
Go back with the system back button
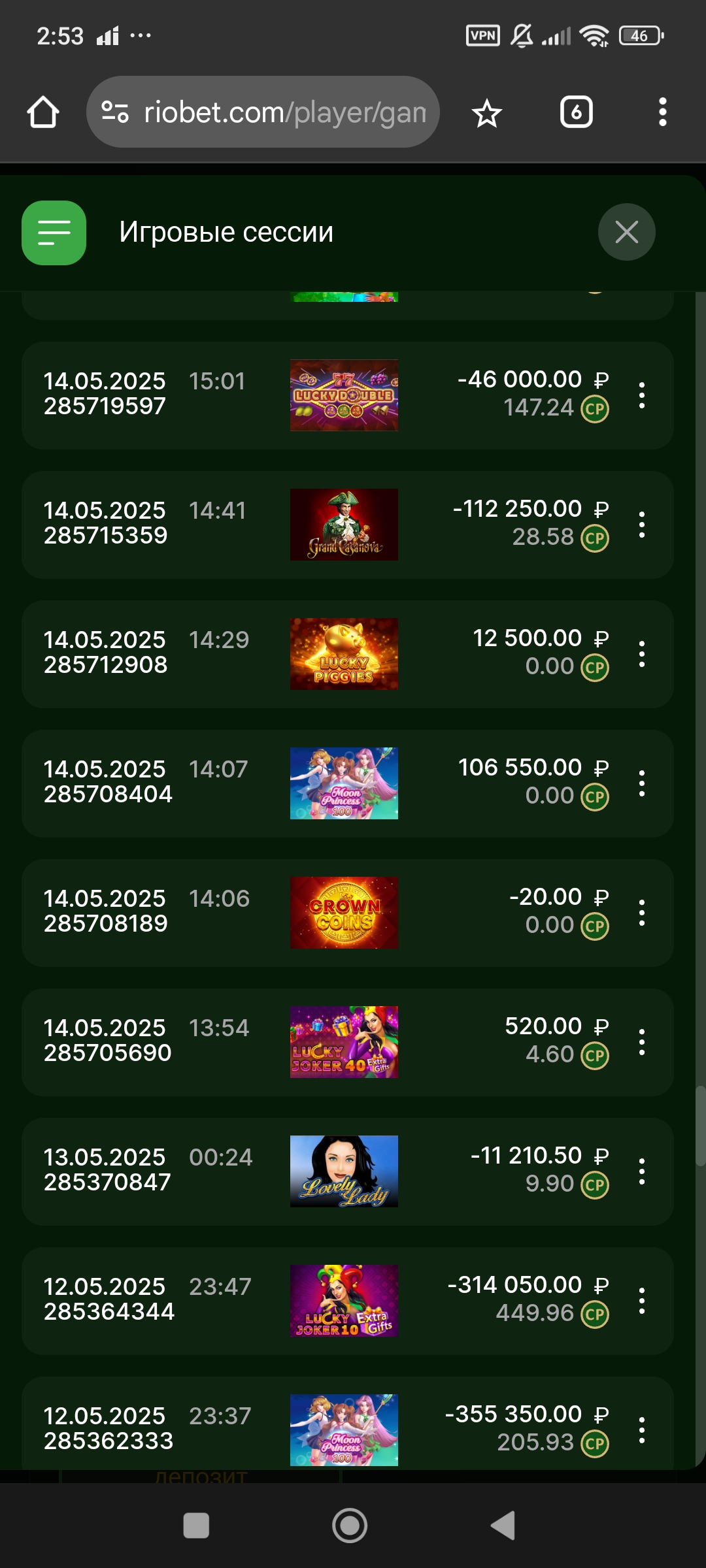[503, 1526]
